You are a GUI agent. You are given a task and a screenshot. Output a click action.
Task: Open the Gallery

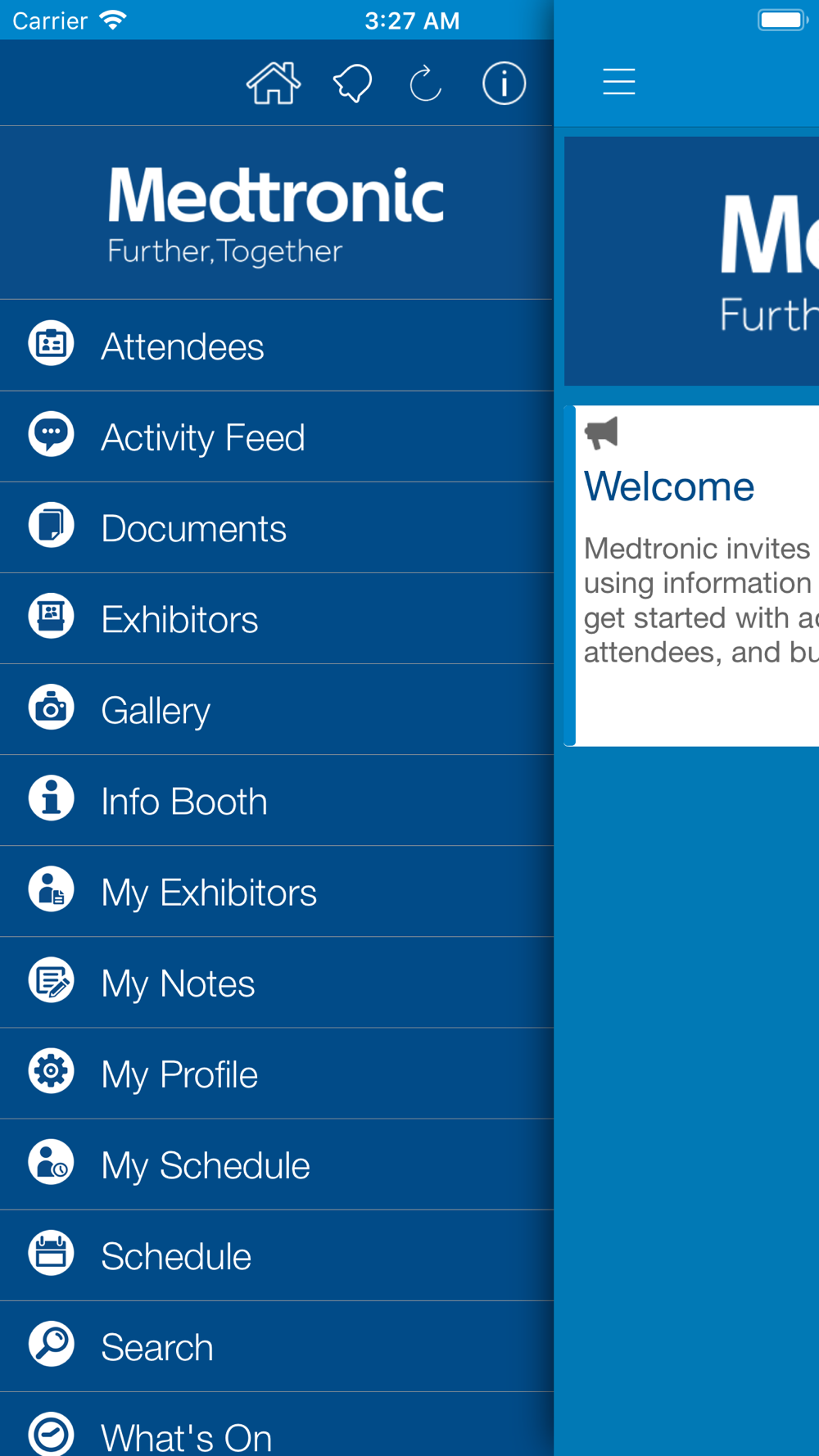click(277, 709)
